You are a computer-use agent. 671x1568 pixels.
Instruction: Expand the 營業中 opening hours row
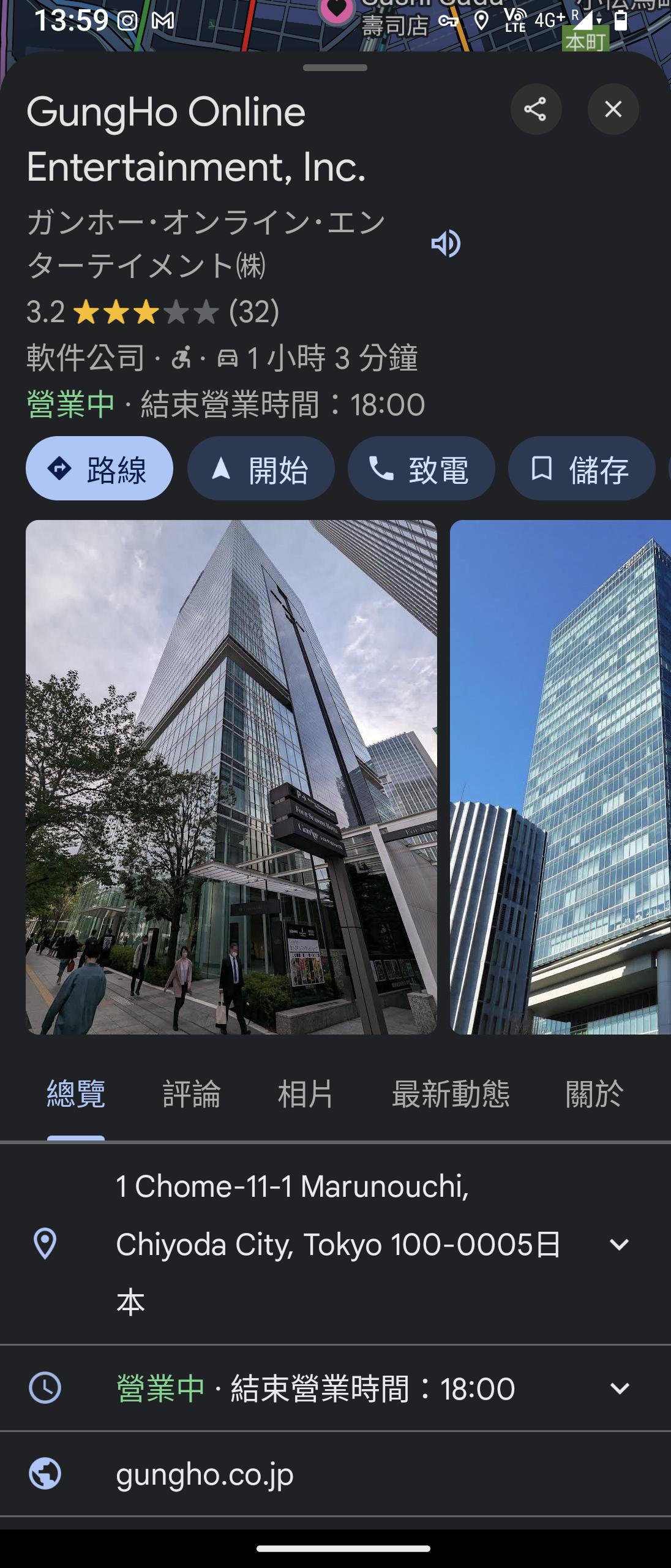coord(619,1388)
